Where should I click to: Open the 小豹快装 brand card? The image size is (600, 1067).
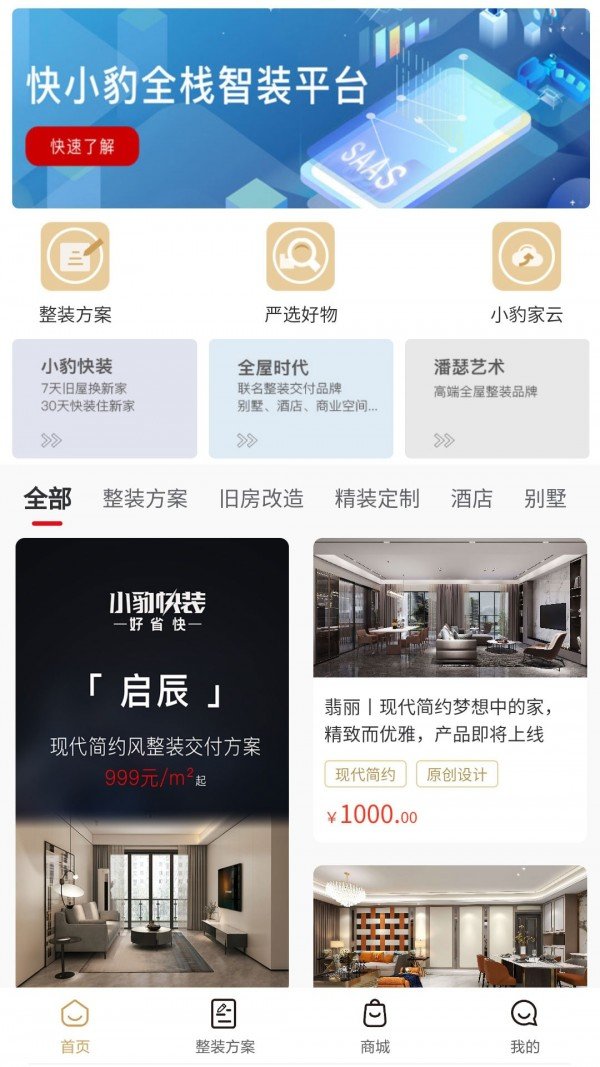(x=104, y=398)
